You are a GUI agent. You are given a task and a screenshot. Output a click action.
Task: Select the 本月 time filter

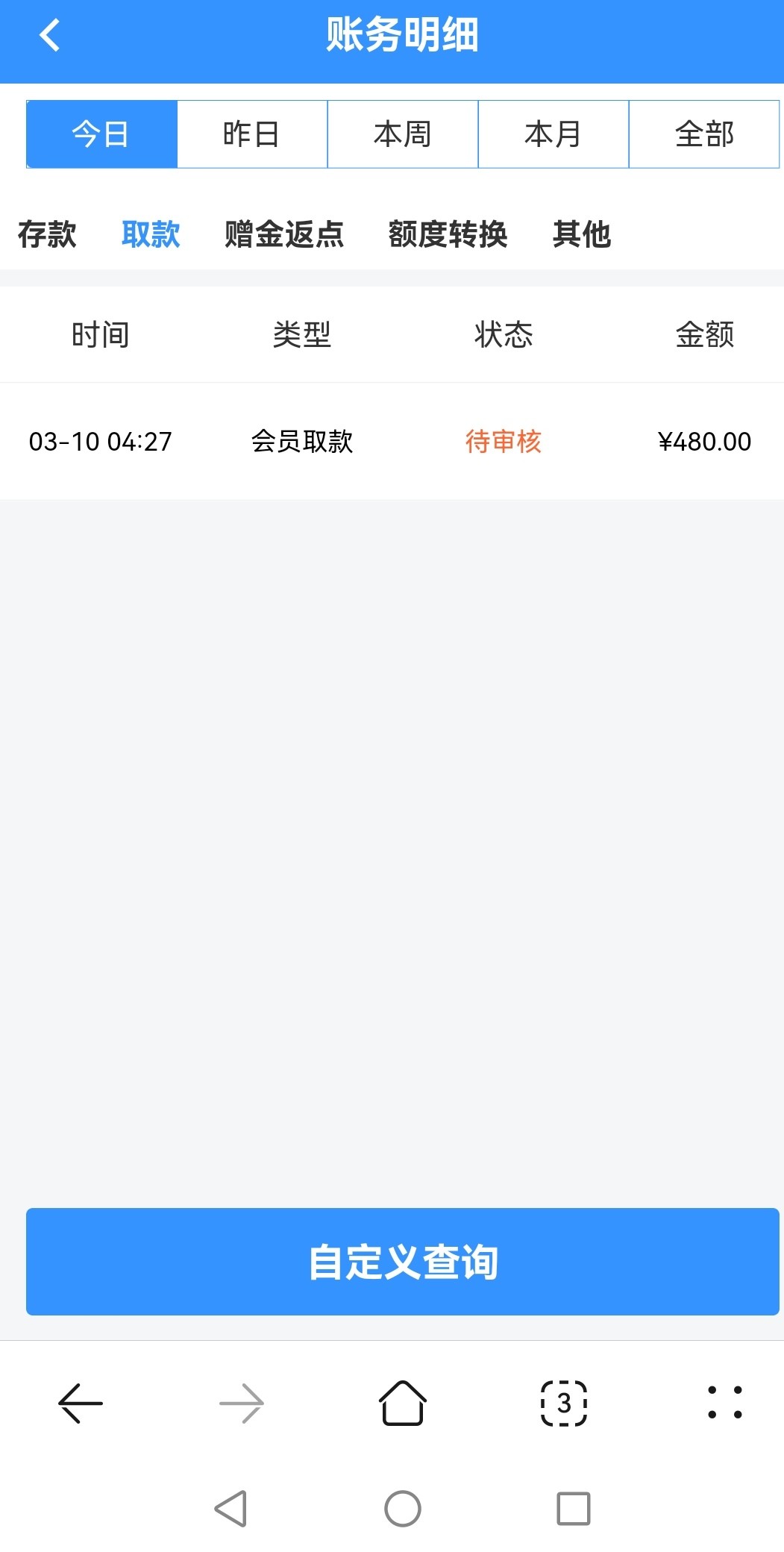click(x=553, y=134)
